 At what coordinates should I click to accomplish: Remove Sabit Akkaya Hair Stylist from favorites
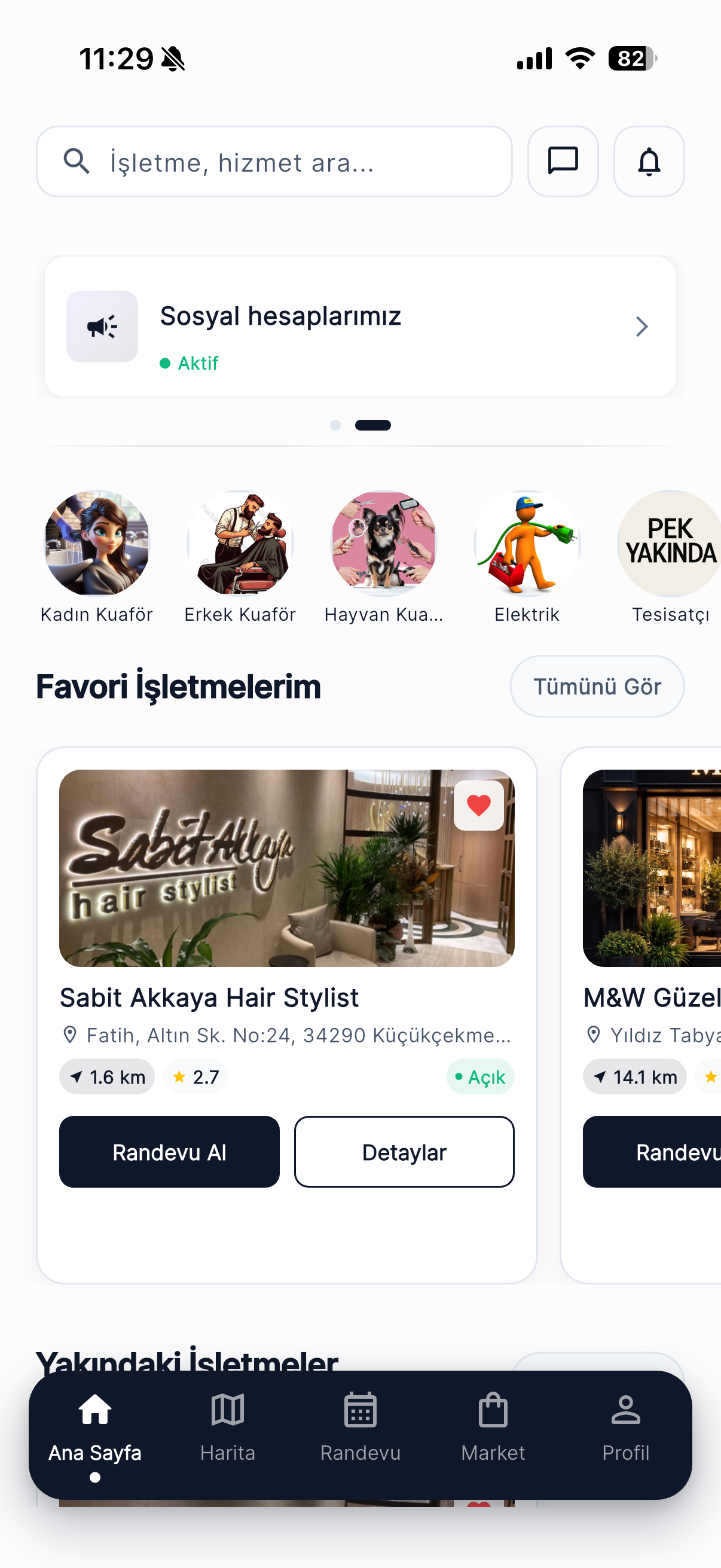(x=478, y=806)
